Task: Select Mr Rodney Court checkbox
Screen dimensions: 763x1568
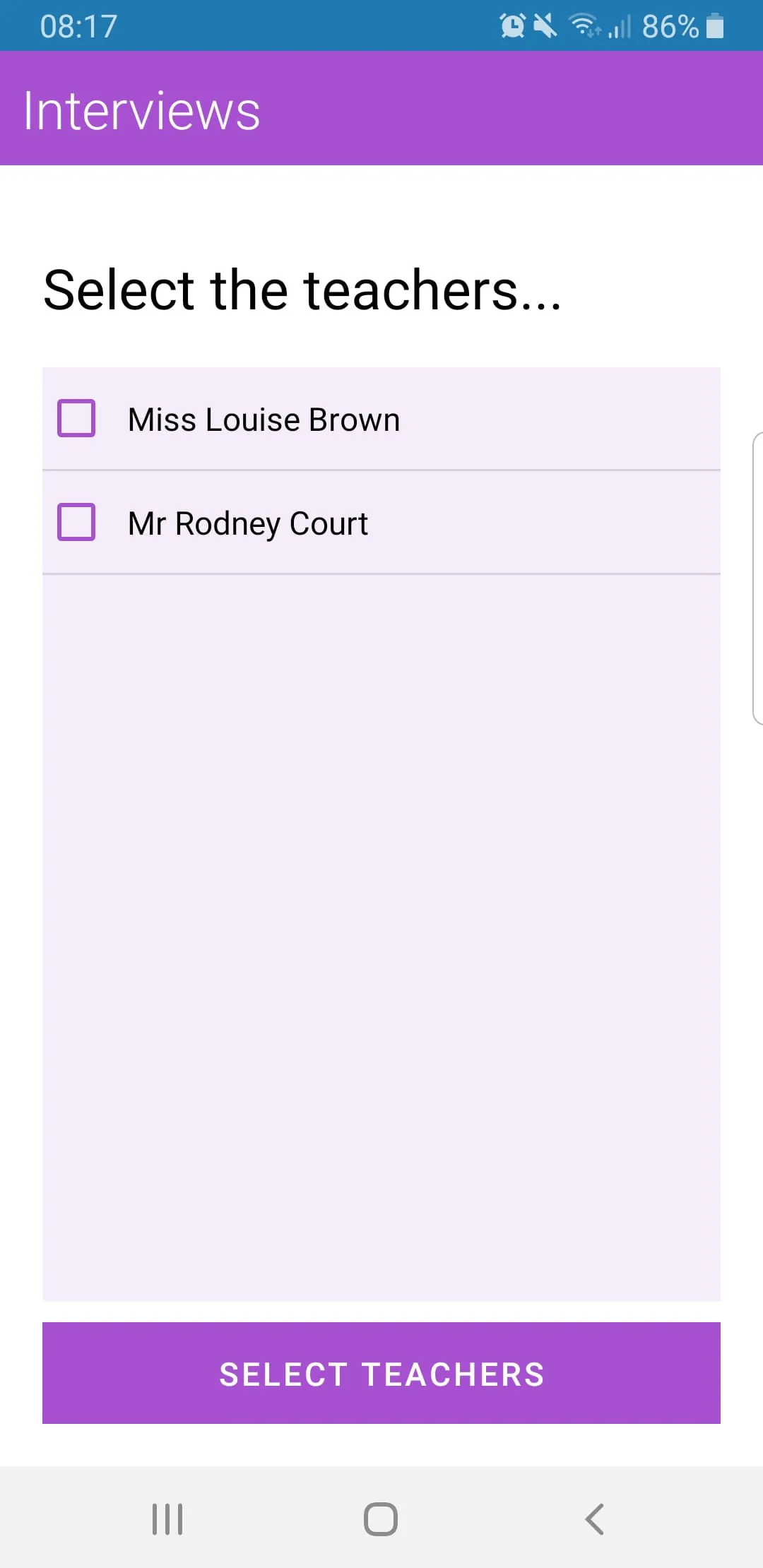Action: click(x=76, y=522)
